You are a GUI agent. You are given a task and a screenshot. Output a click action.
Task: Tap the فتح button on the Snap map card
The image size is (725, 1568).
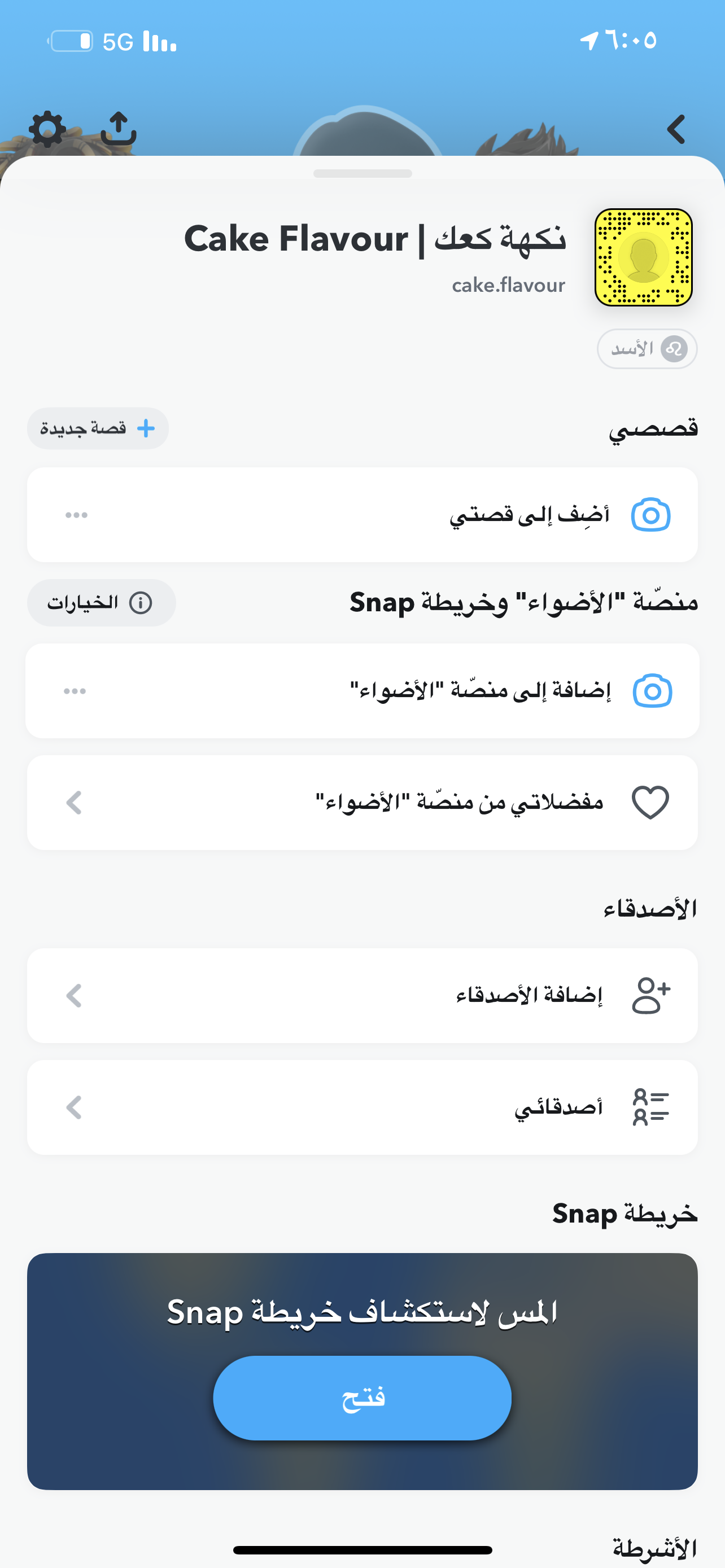tap(362, 1398)
